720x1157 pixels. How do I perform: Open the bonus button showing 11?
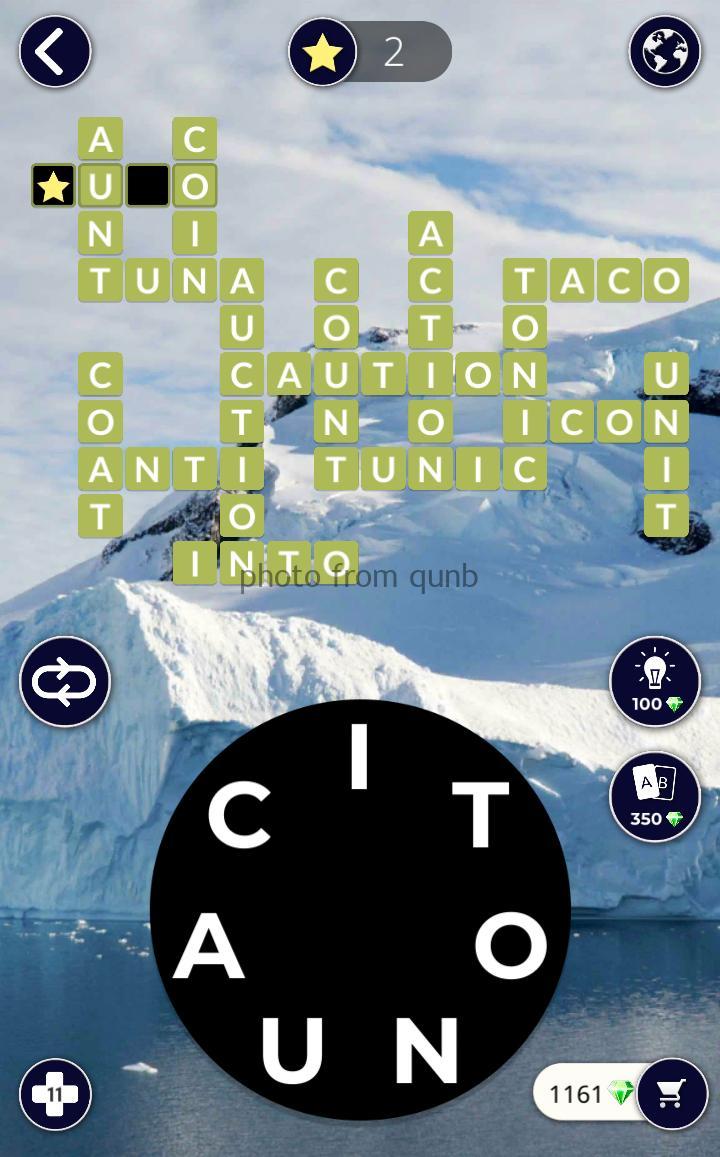pos(55,1094)
